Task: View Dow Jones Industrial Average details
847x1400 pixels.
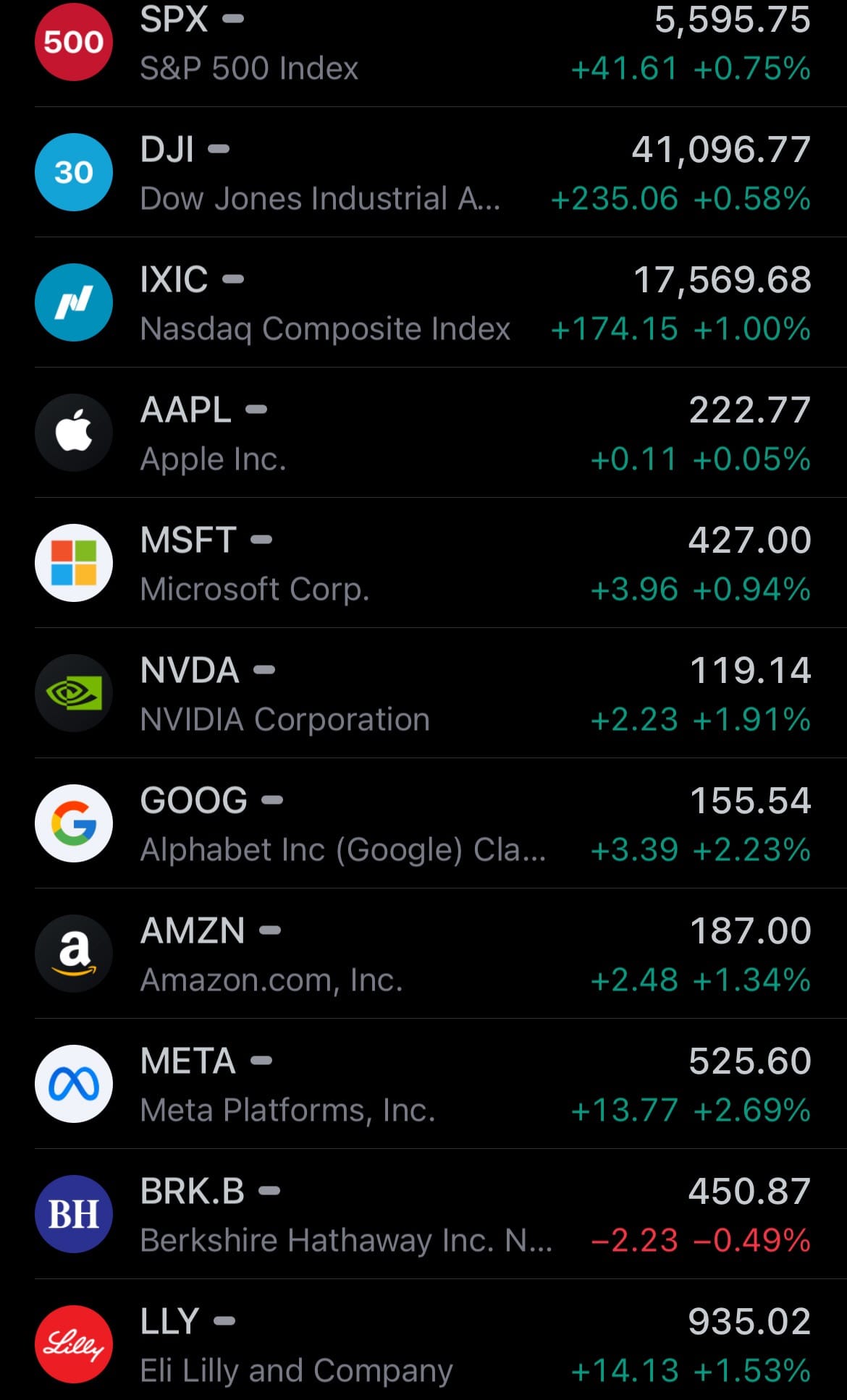Action: coord(423,173)
